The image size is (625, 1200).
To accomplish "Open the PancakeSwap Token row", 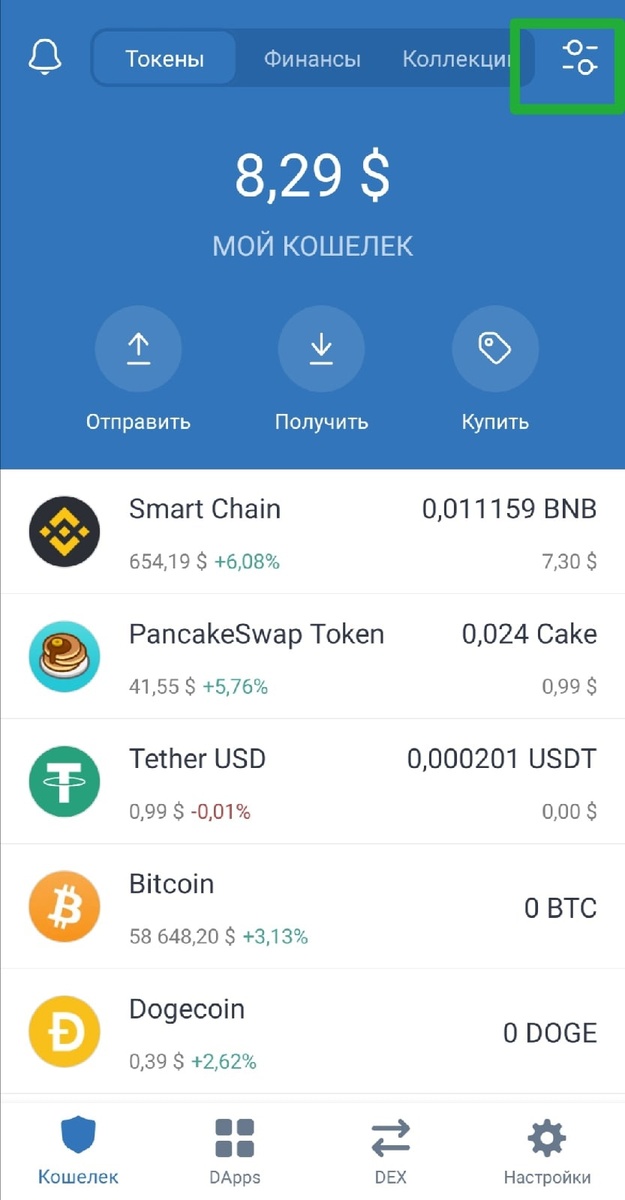I will pos(312,657).
